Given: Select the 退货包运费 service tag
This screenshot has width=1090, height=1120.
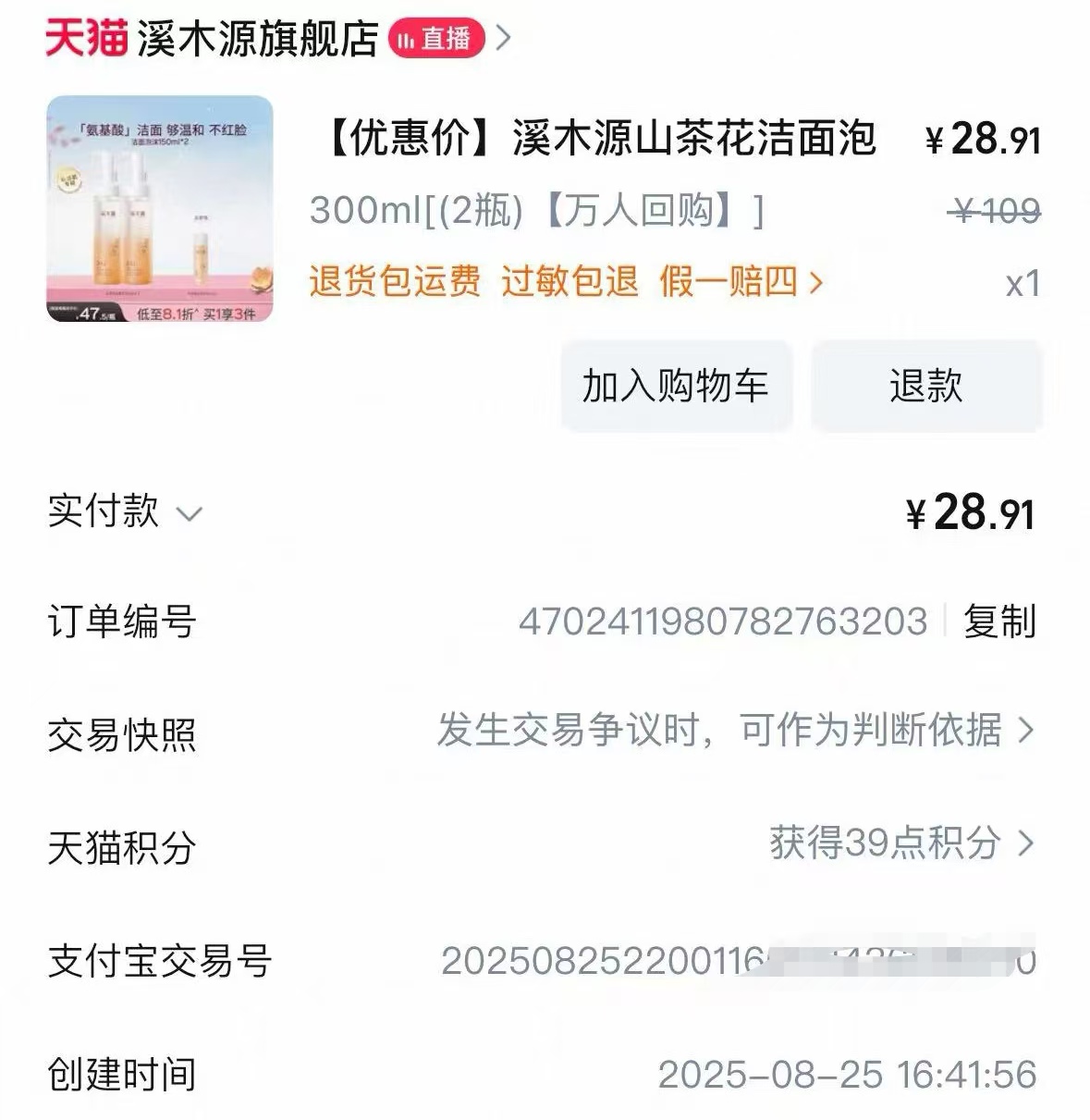Looking at the screenshot, I should coord(393,284).
